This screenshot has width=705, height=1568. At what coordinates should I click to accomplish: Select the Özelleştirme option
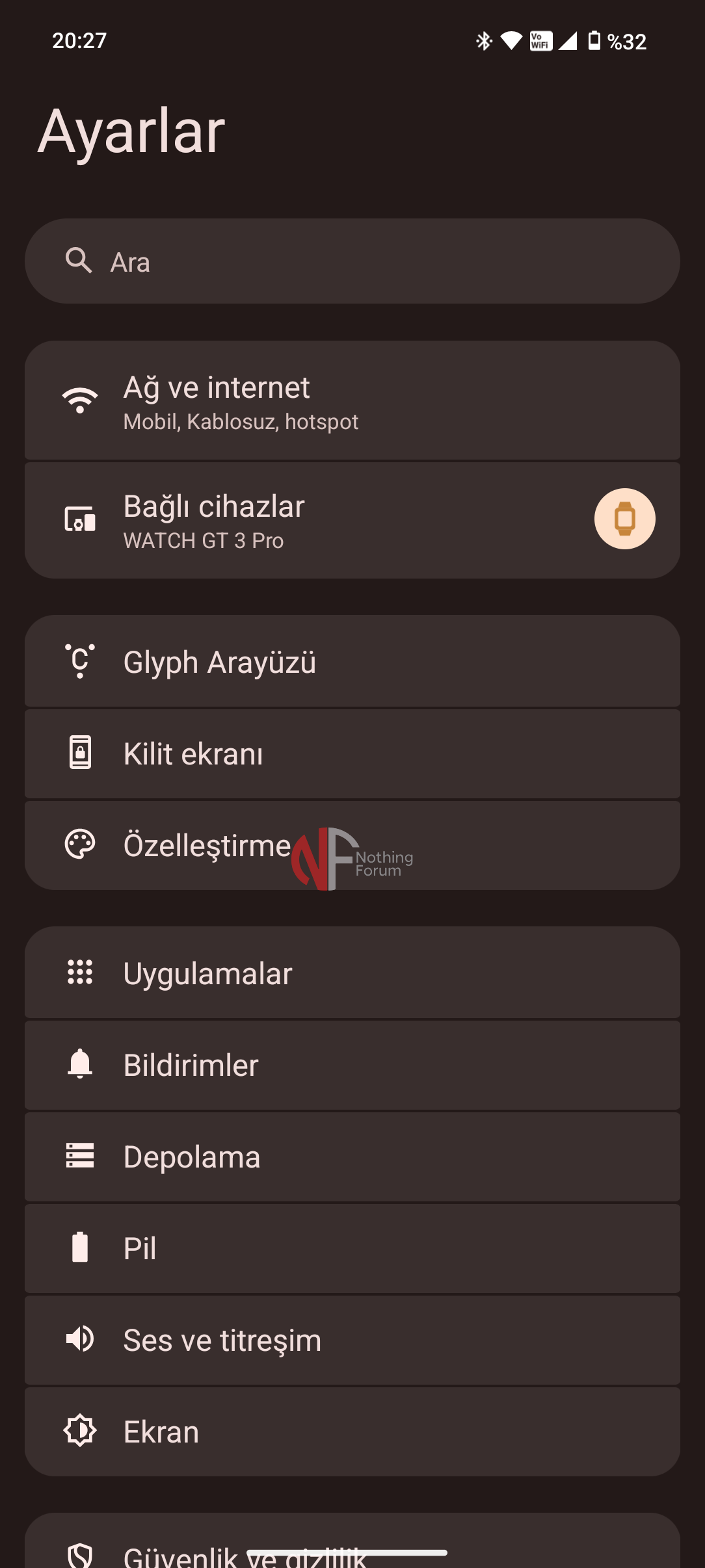[351, 845]
